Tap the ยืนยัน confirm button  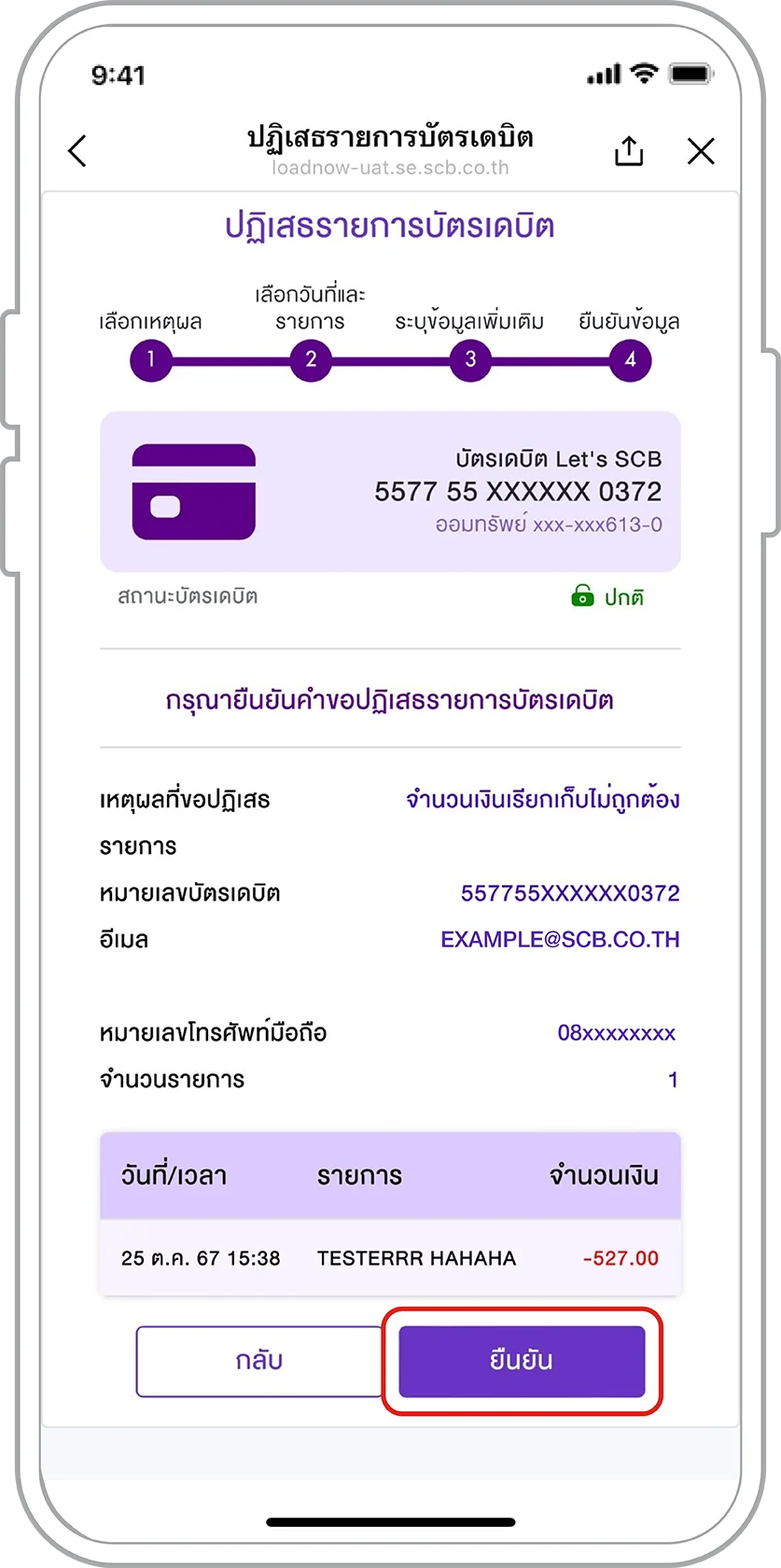coord(522,1361)
